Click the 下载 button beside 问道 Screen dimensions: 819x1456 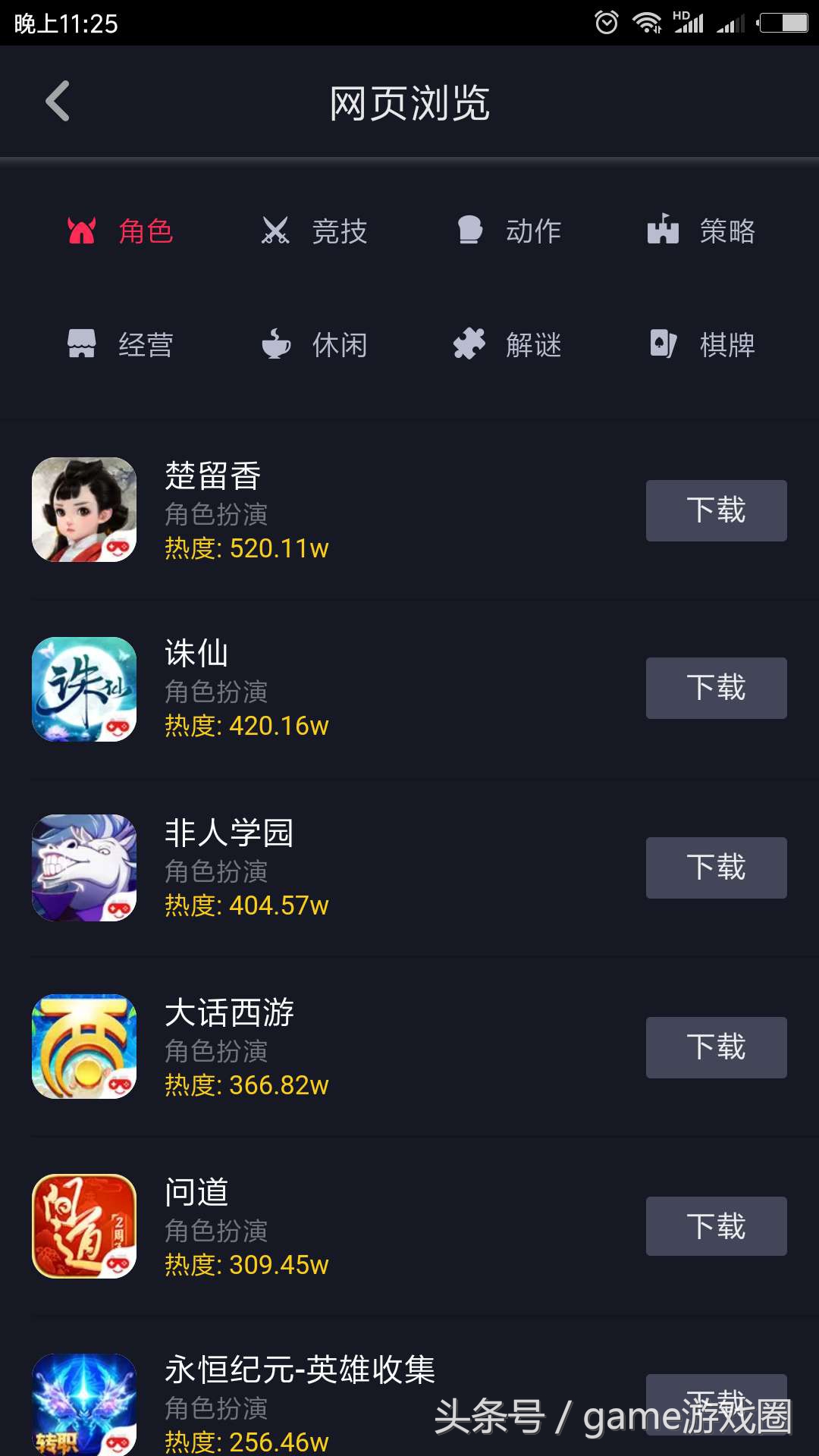click(715, 1226)
